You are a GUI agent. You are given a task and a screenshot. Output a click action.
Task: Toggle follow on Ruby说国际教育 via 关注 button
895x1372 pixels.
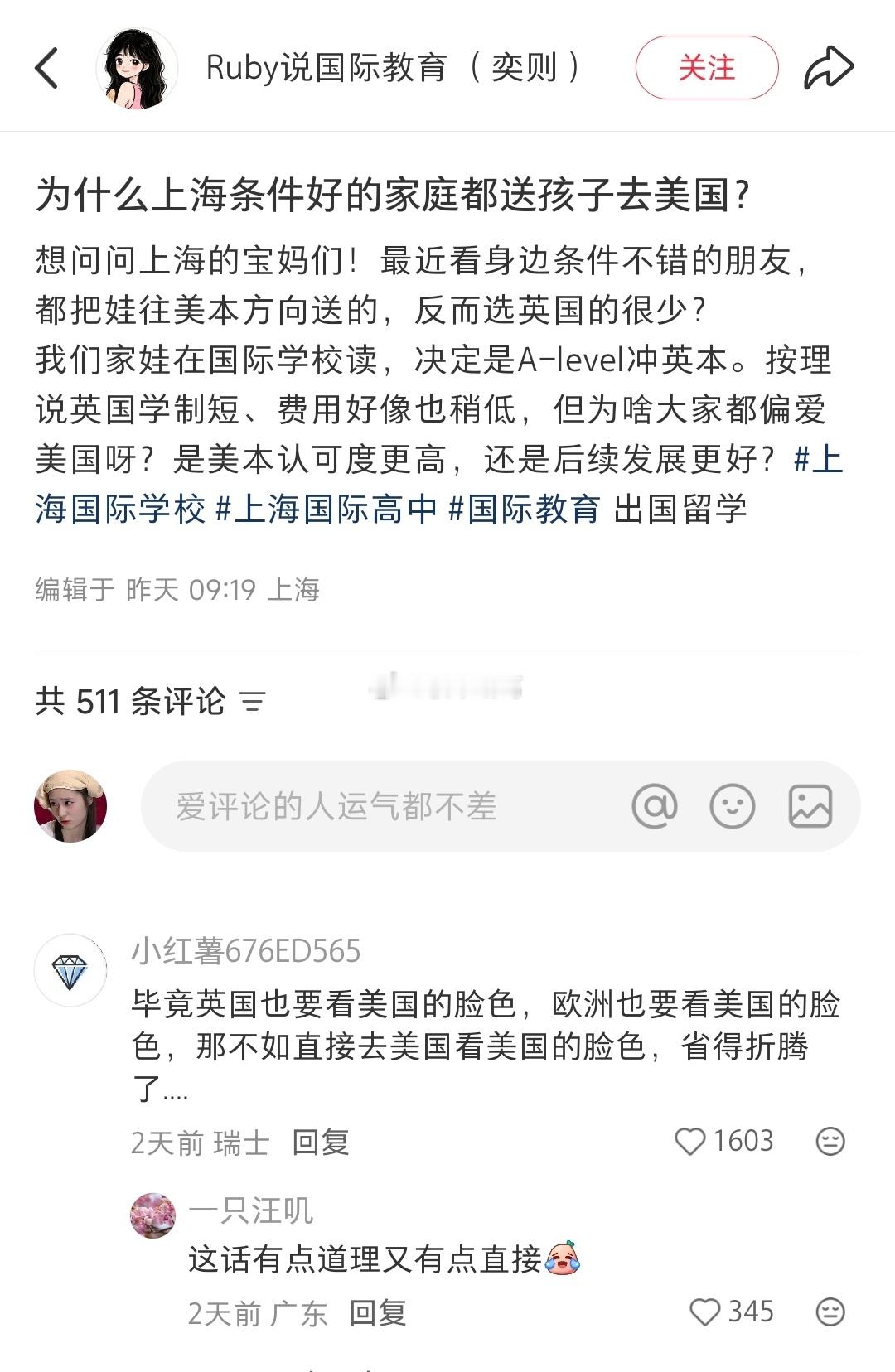coord(708,70)
